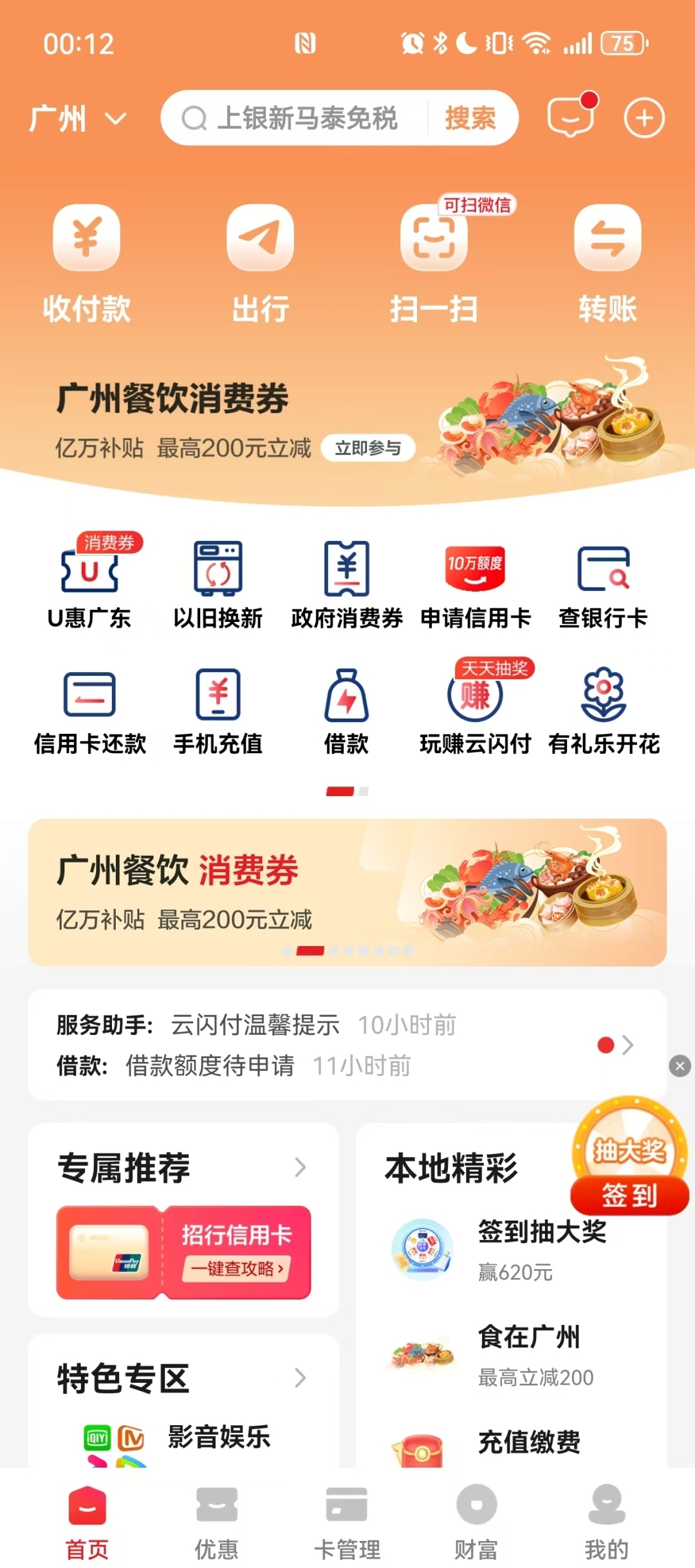695x1568 pixels.
Task: Tap the floating 抽大奖 签到 badge
Action: click(x=629, y=1158)
